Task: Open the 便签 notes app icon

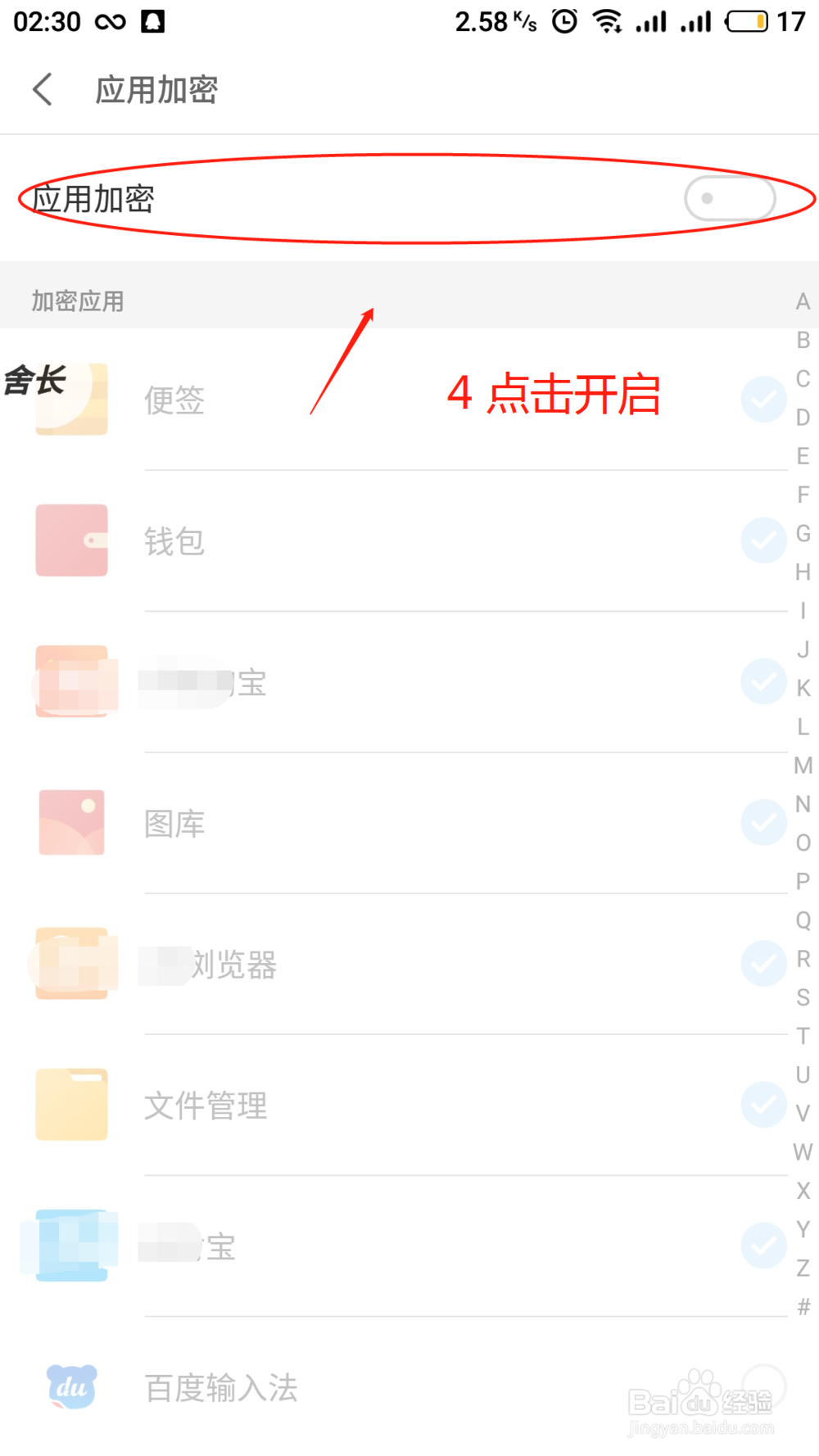Action: pos(72,400)
